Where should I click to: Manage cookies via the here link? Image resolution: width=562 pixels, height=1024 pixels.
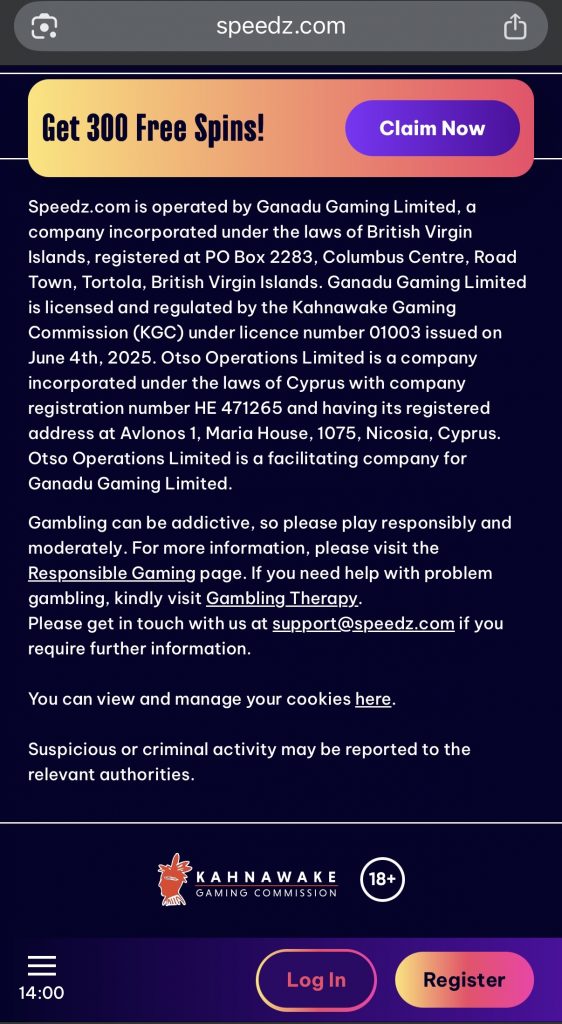(x=373, y=699)
